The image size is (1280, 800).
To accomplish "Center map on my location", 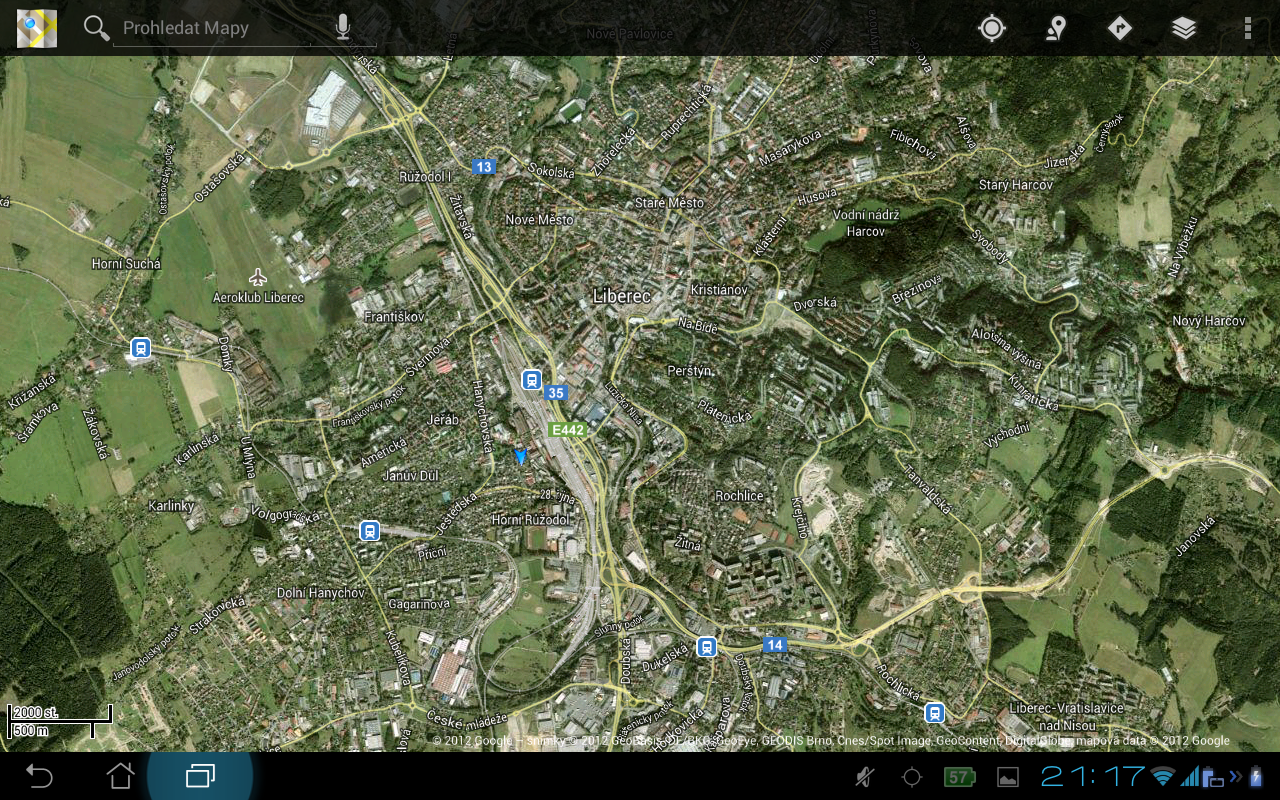I will pos(991,28).
